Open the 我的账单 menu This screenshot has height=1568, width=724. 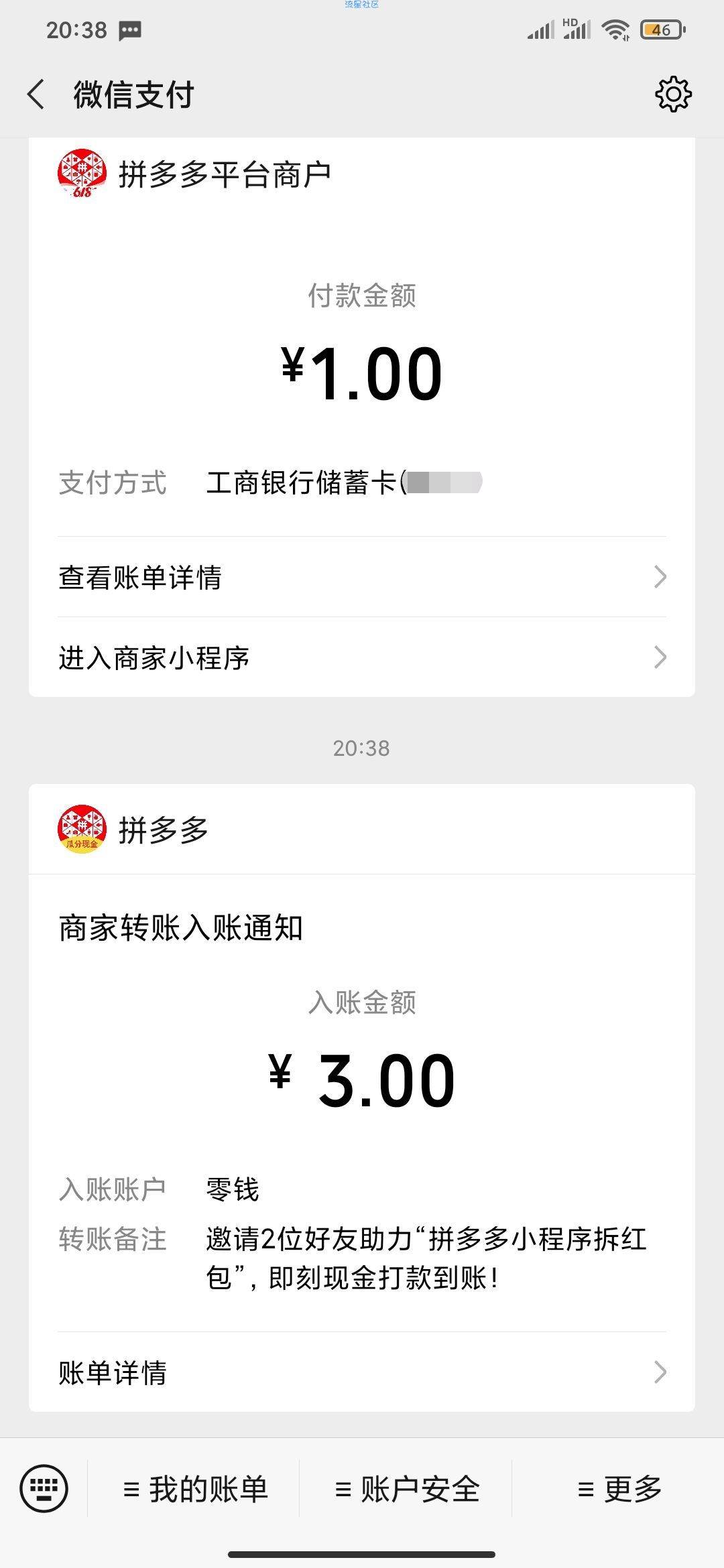pyautogui.click(x=196, y=1489)
